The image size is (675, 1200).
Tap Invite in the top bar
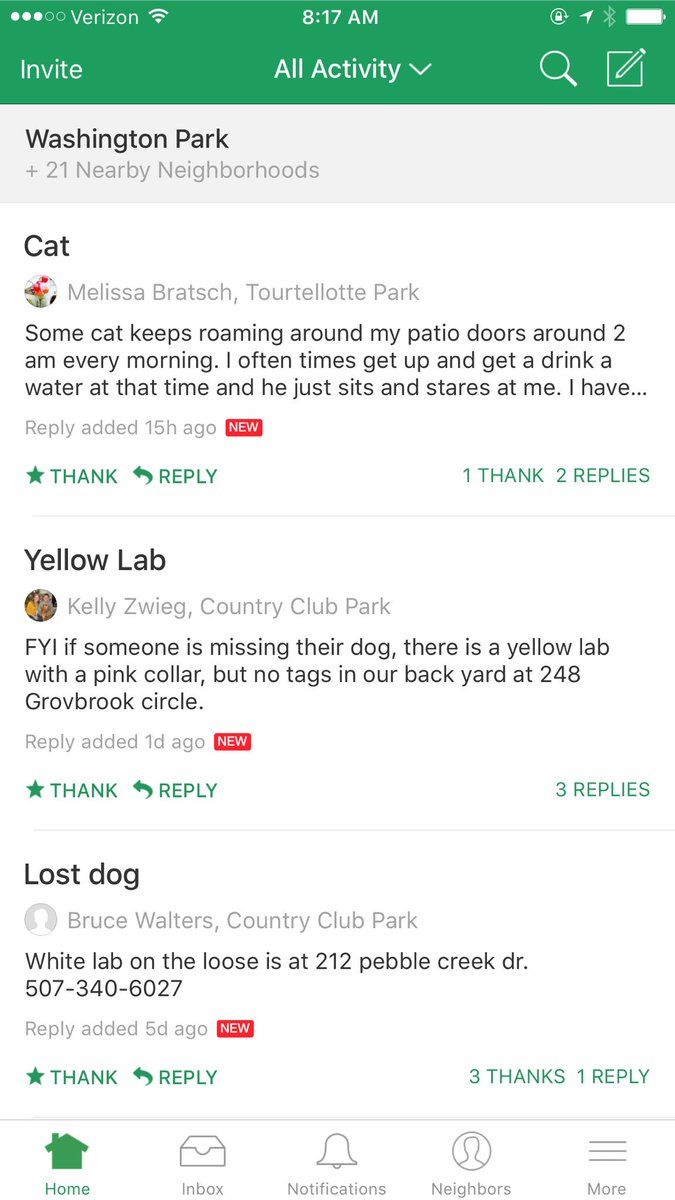click(x=51, y=69)
